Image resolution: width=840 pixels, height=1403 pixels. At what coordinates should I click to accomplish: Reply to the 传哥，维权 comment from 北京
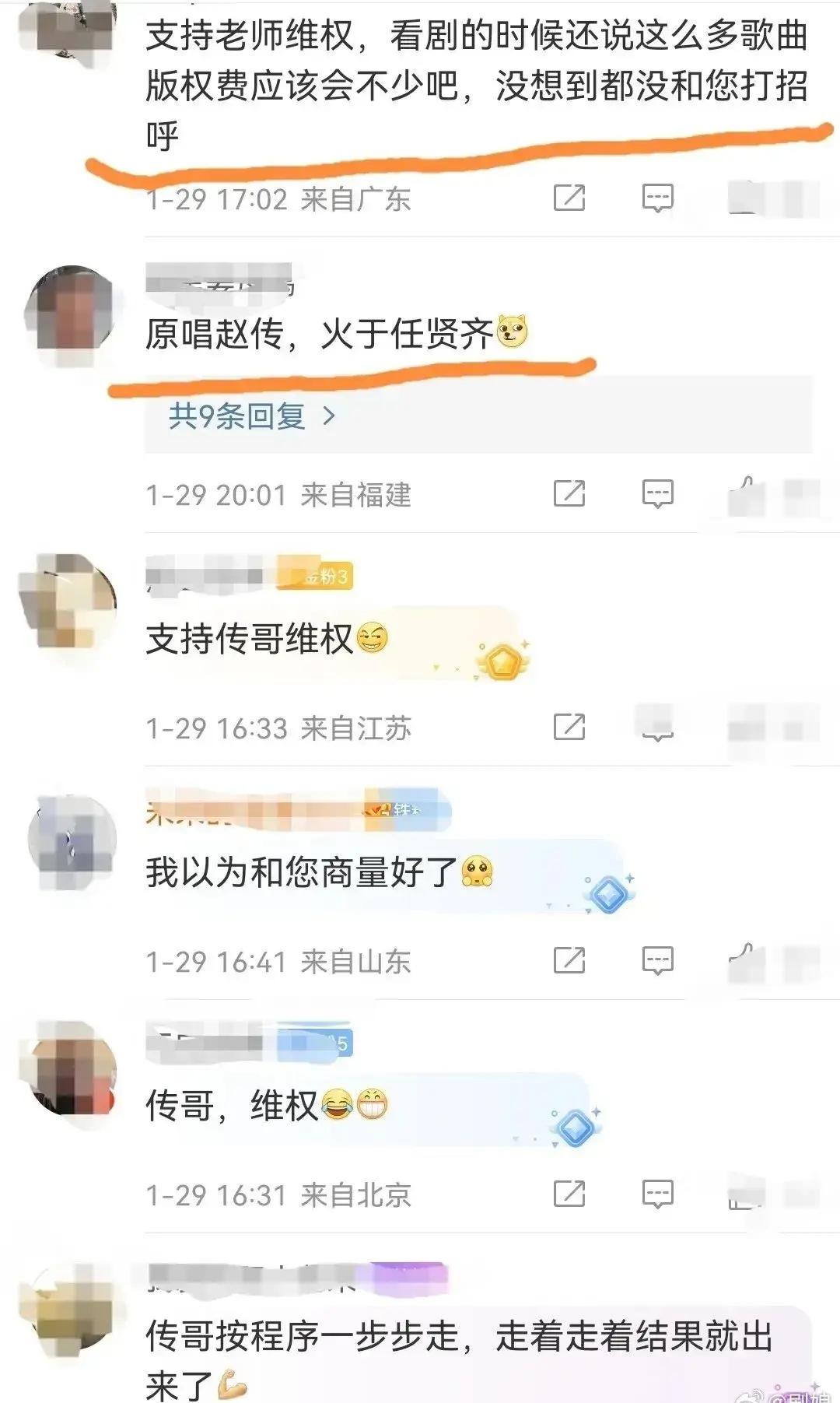pos(657,1194)
